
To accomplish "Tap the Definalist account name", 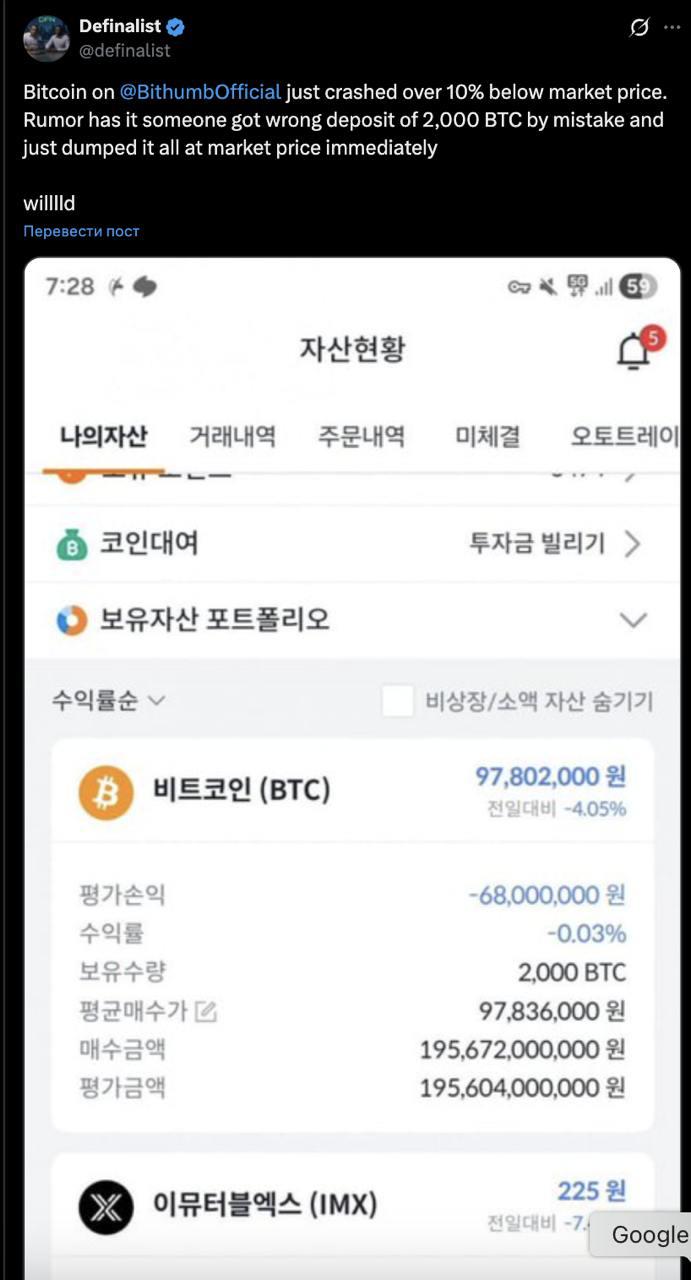I will coord(120,27).
